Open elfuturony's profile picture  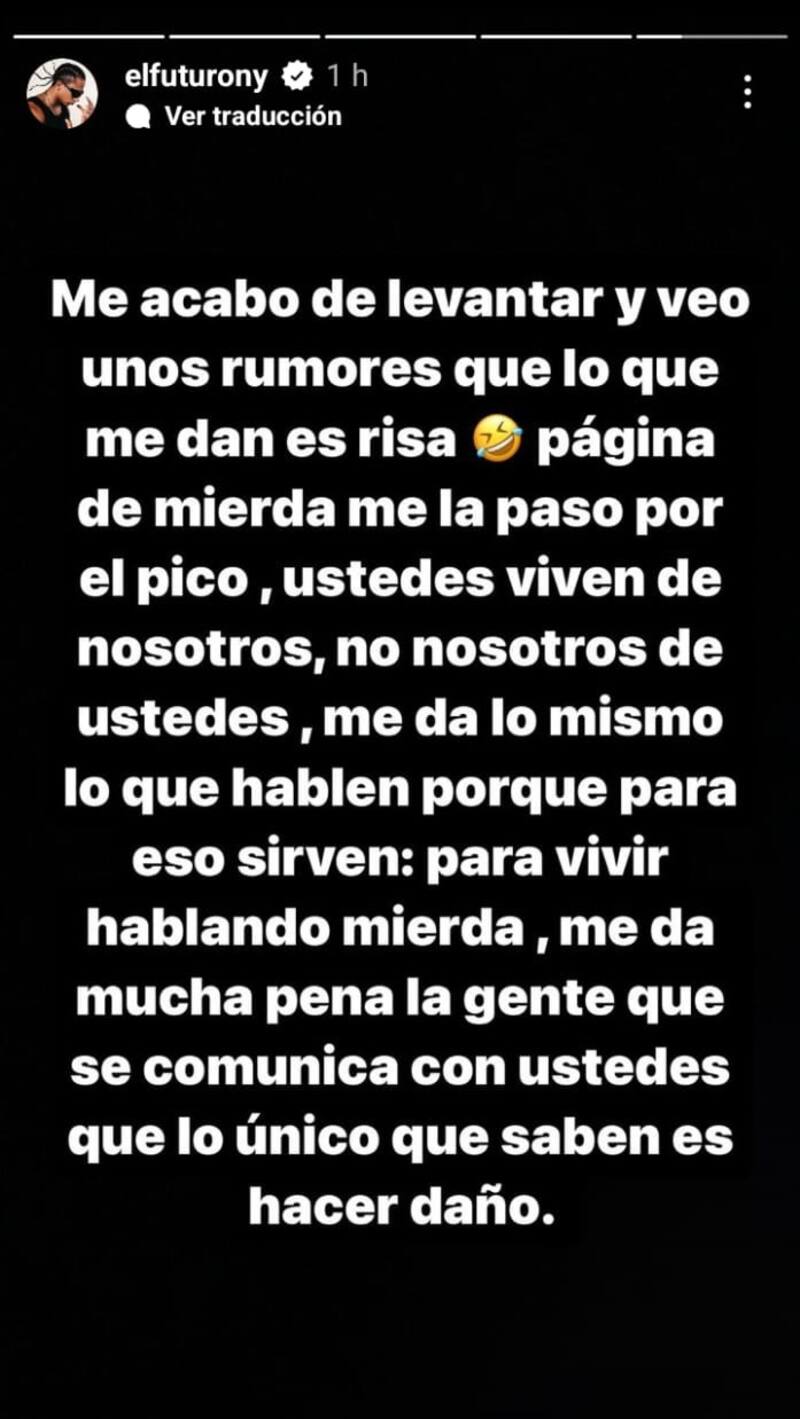click(x=62, y=93)
